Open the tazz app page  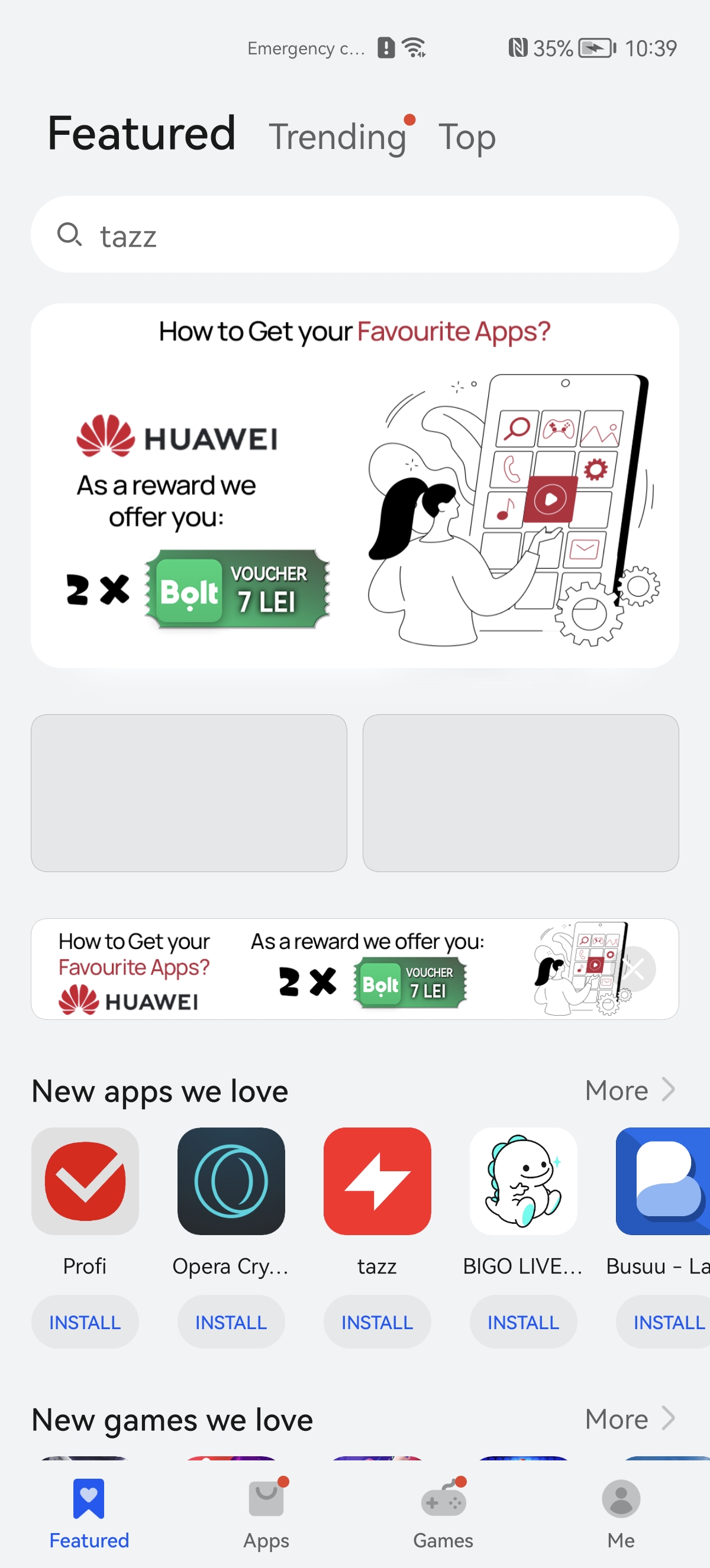tap(377, 1181)
